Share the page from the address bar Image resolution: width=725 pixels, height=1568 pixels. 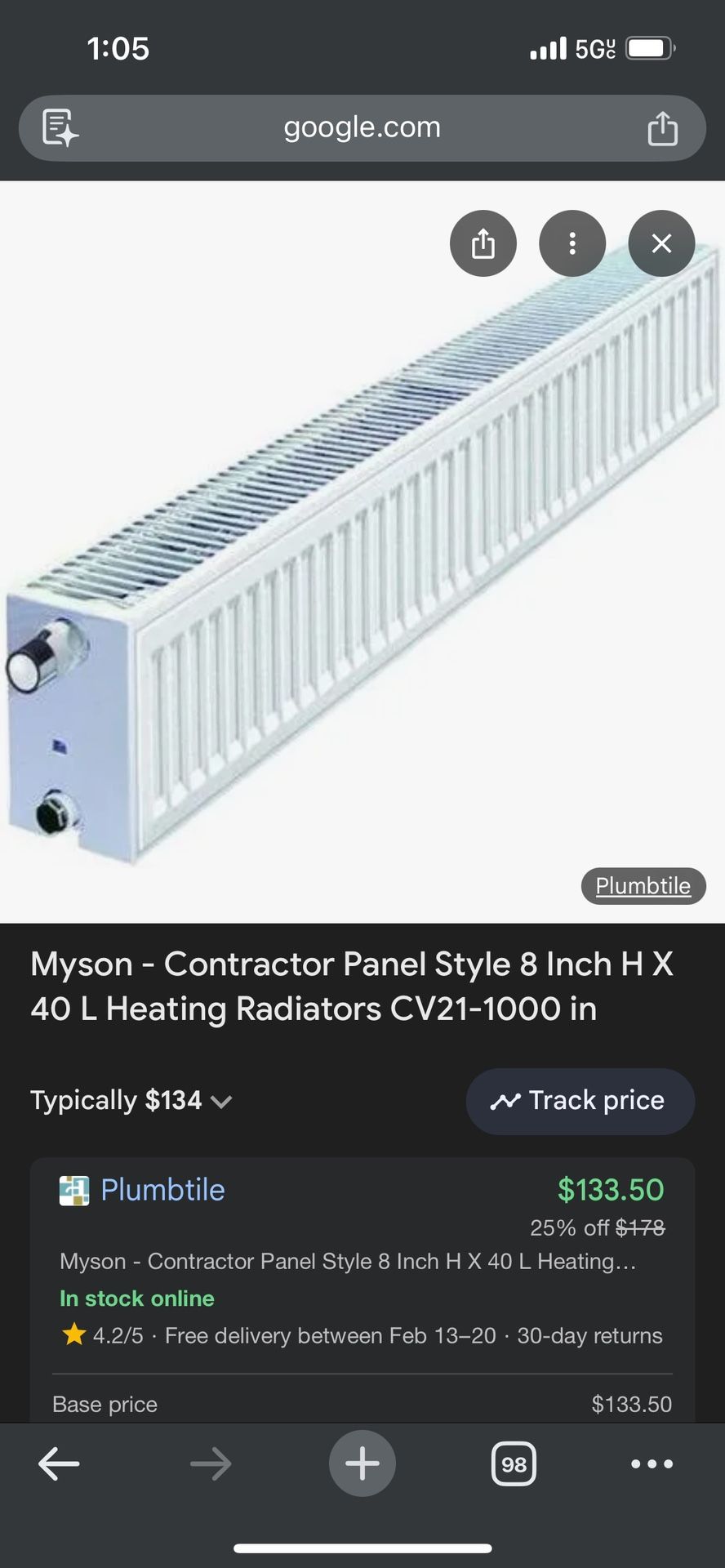pyautogui.click(x=662, y=128)
